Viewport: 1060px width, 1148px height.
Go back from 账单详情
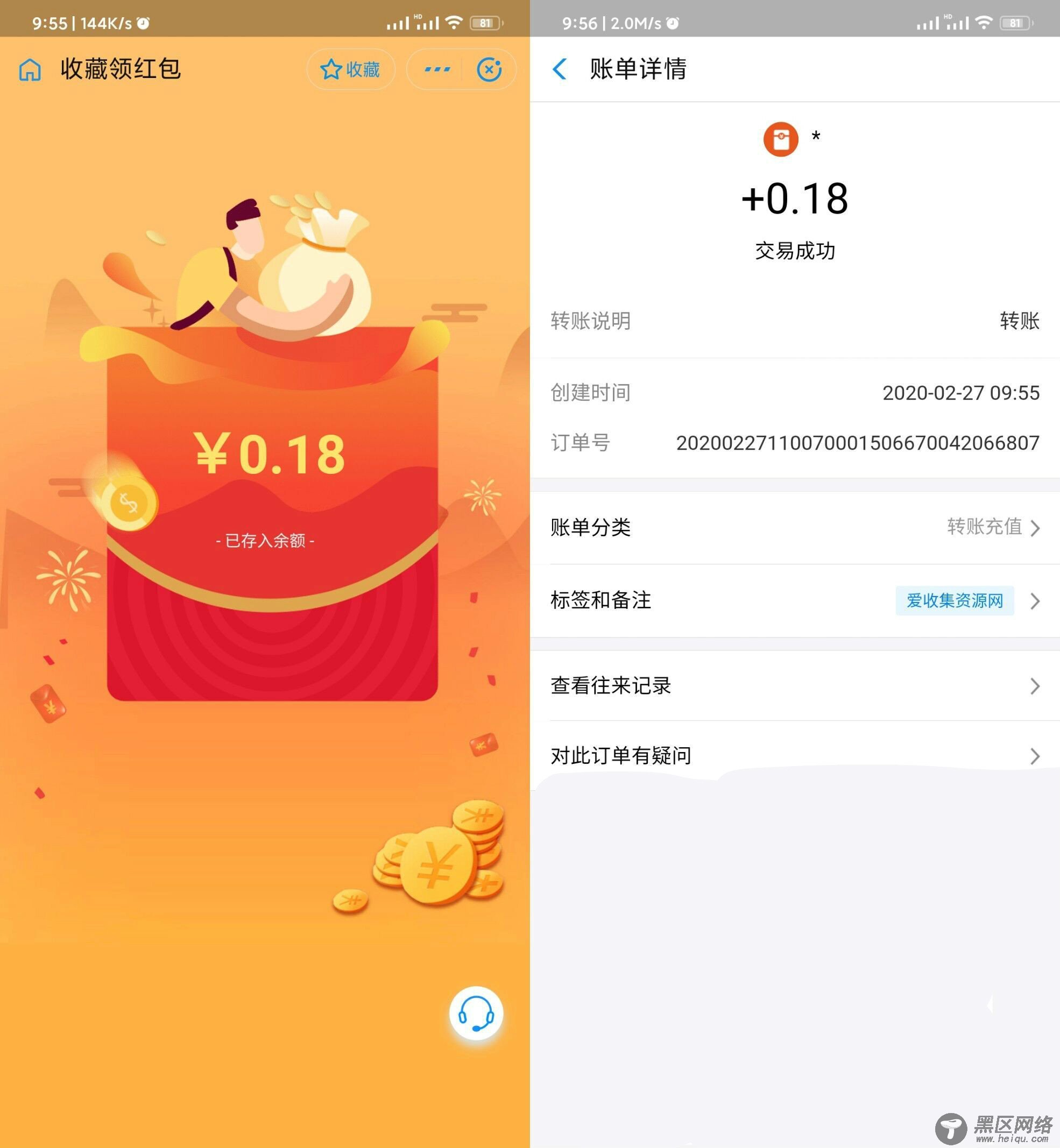point(560,69)
